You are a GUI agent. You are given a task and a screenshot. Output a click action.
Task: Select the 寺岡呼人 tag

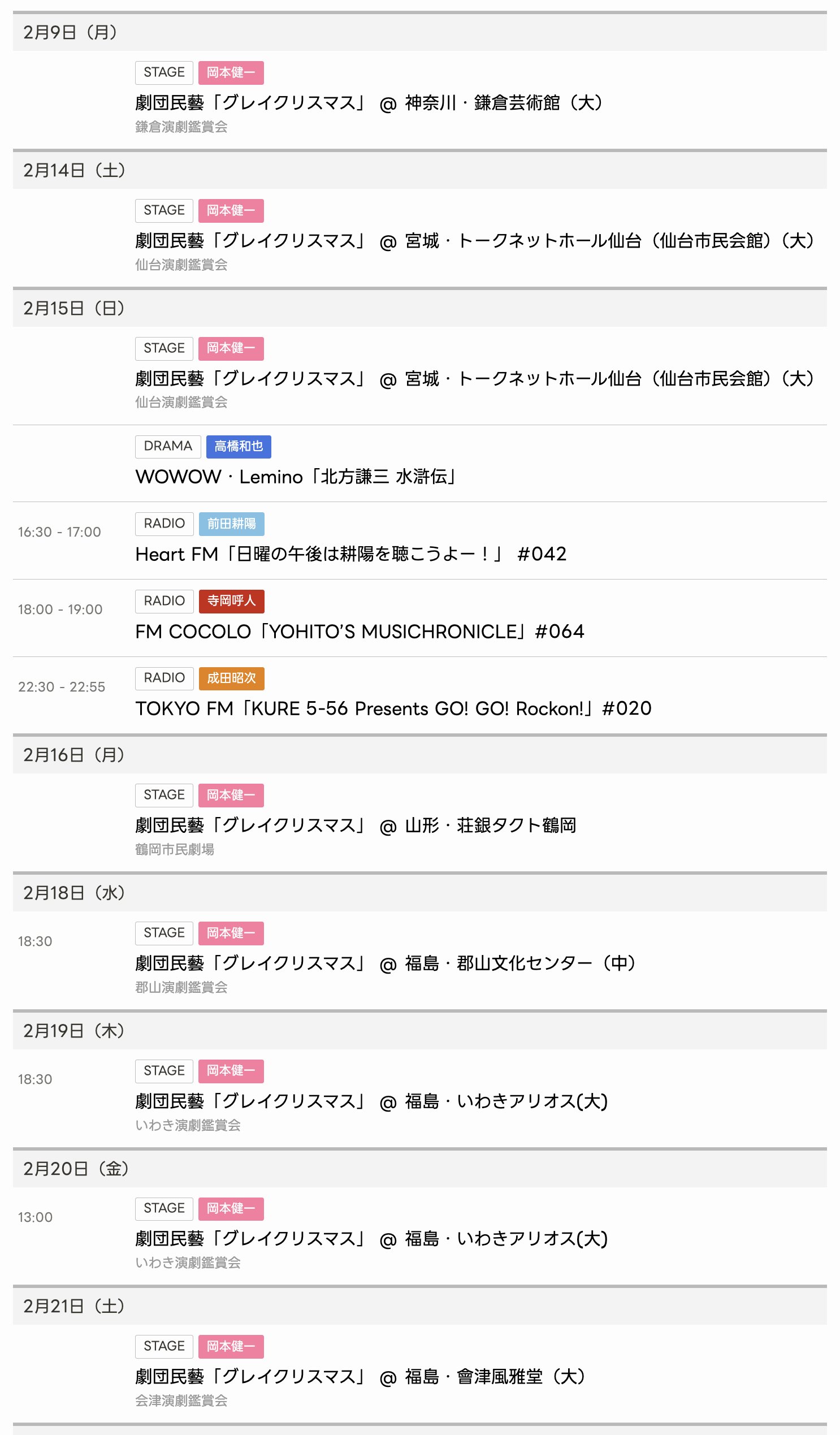tap(231, 602)
